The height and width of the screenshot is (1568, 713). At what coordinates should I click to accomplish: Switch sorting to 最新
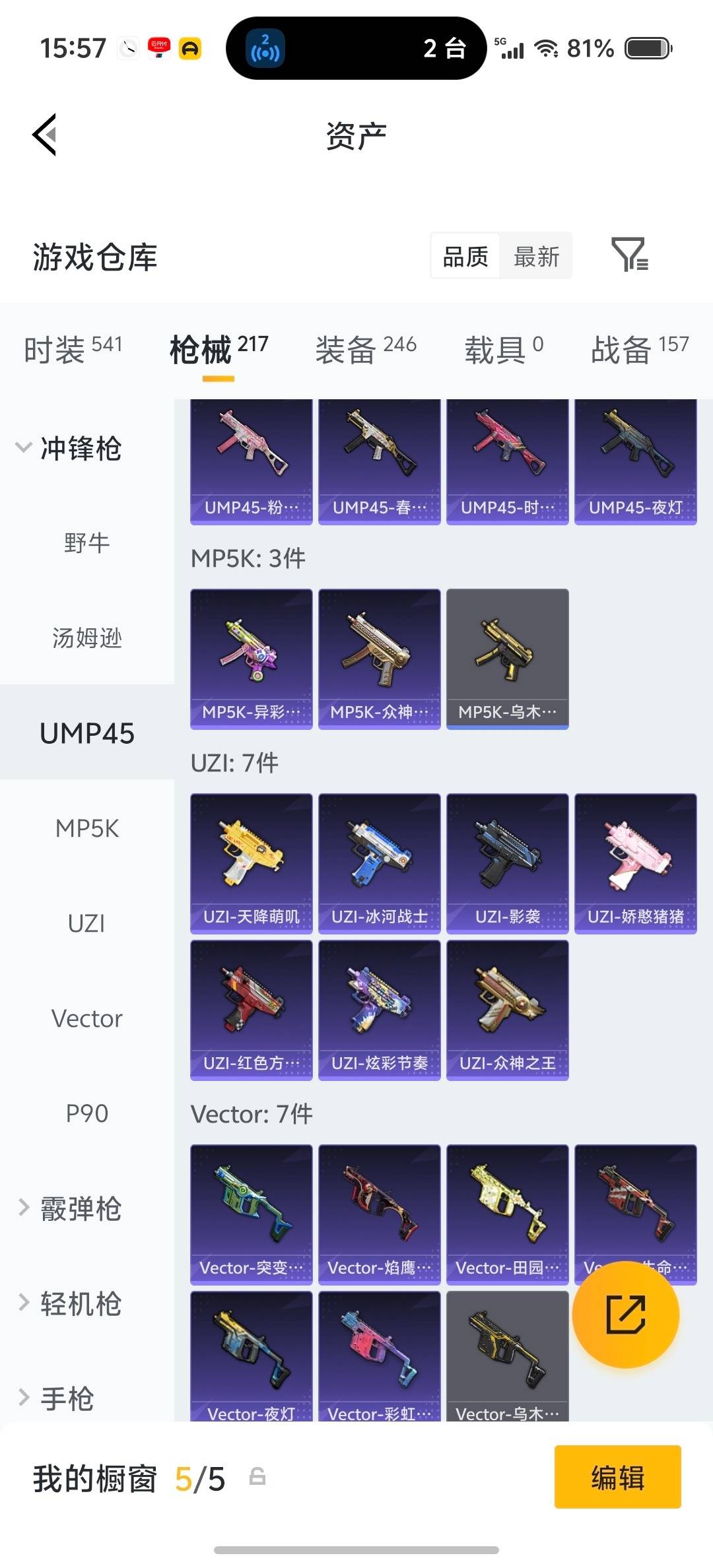[536, 256]
